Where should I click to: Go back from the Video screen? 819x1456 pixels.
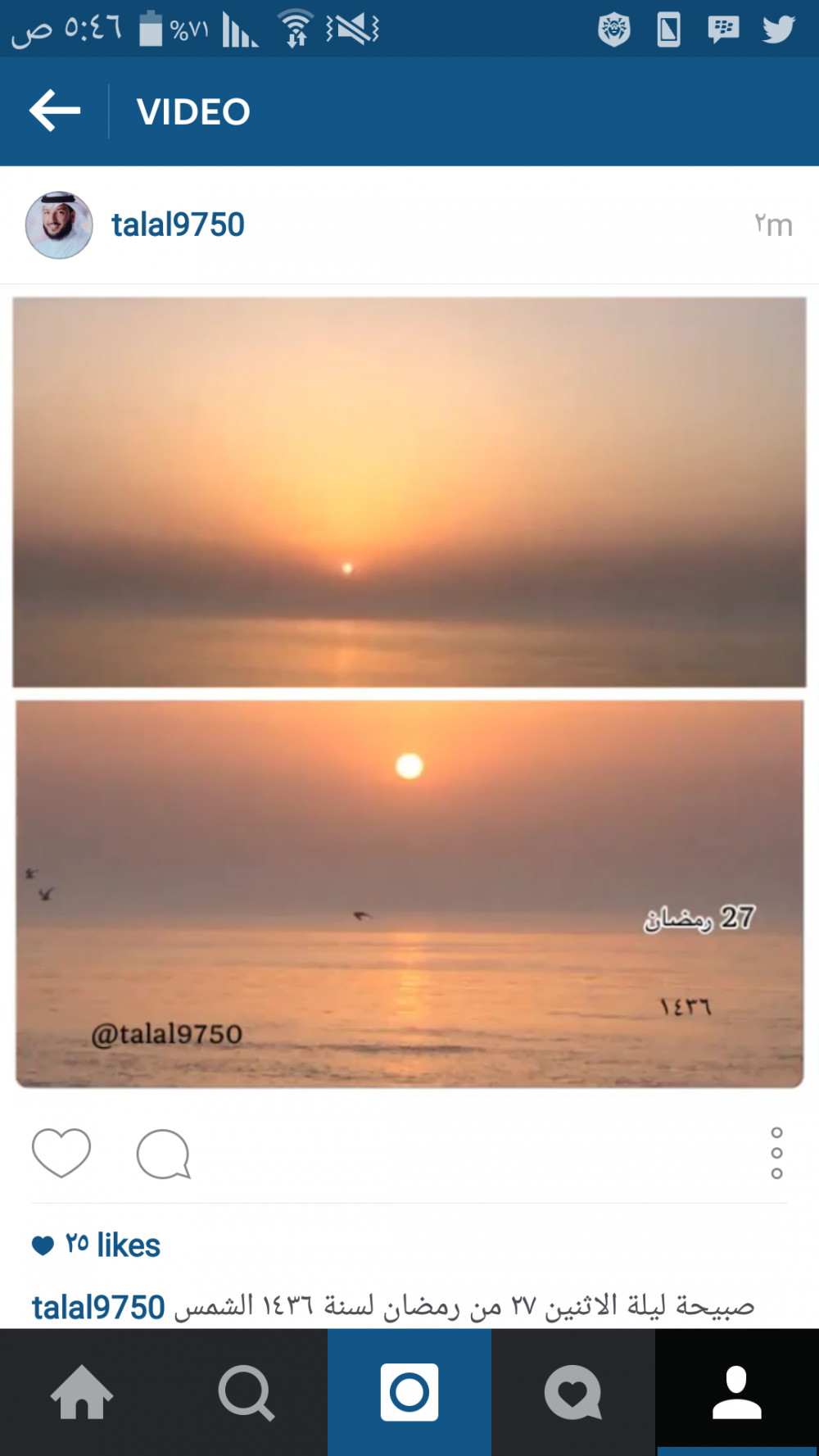tap(55, 111)
